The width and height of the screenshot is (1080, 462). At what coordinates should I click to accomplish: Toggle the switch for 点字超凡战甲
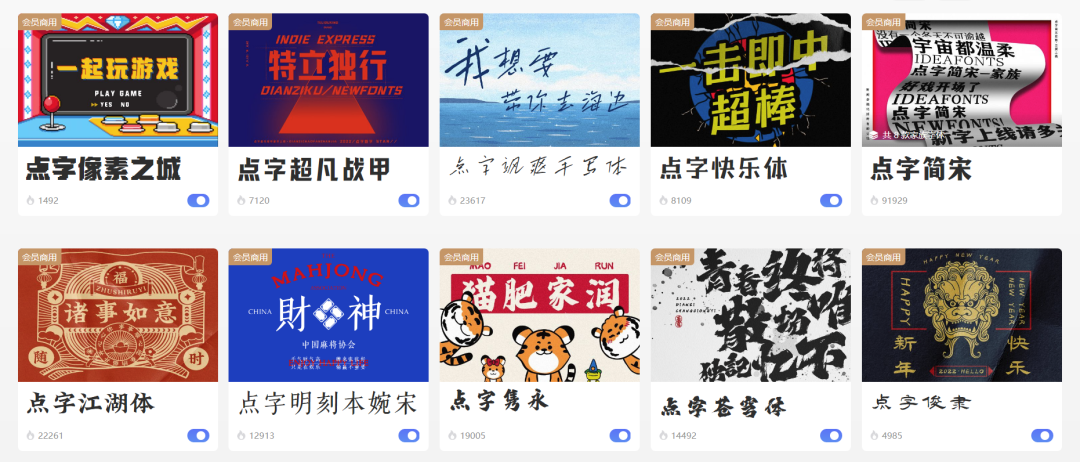tap(408, 200)
